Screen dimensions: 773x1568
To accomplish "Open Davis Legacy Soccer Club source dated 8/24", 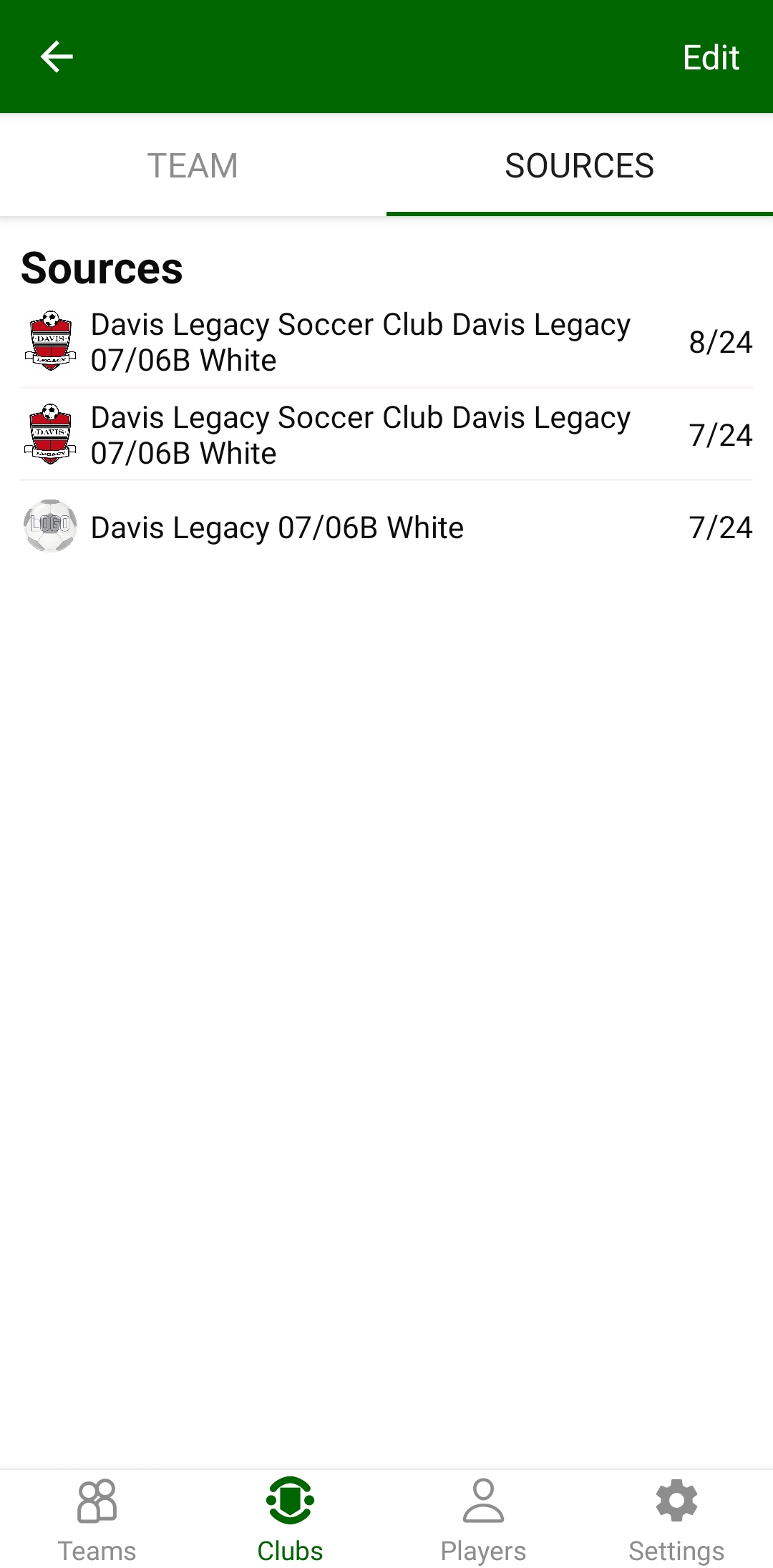I will pyautogui.click(x=386, y=342).
